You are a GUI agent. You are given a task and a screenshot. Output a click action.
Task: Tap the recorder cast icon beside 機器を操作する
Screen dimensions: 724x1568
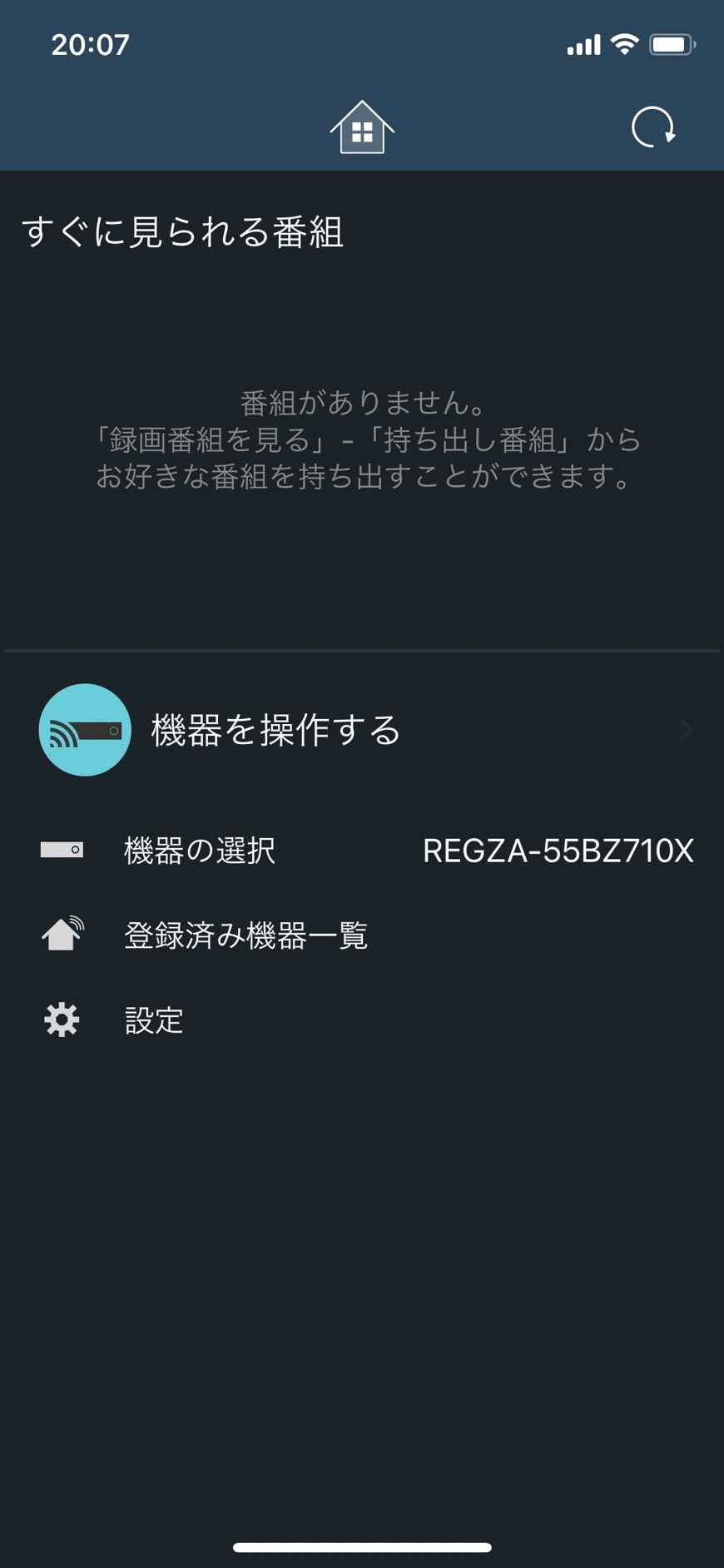pos(84,730)
